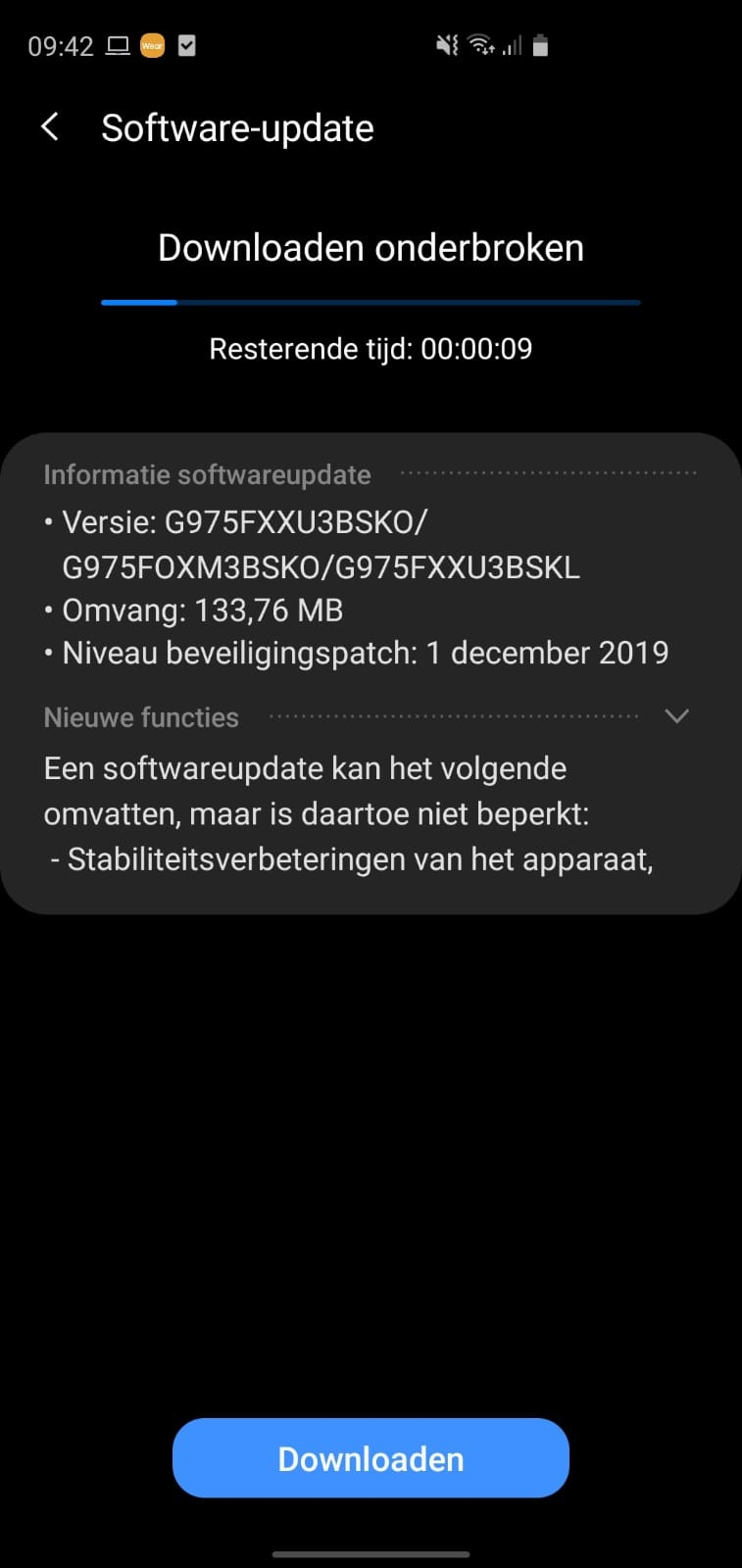Expand the Nieuwe functies section
This screenshot has height=1568, width=742.
[x=676, y=716]
